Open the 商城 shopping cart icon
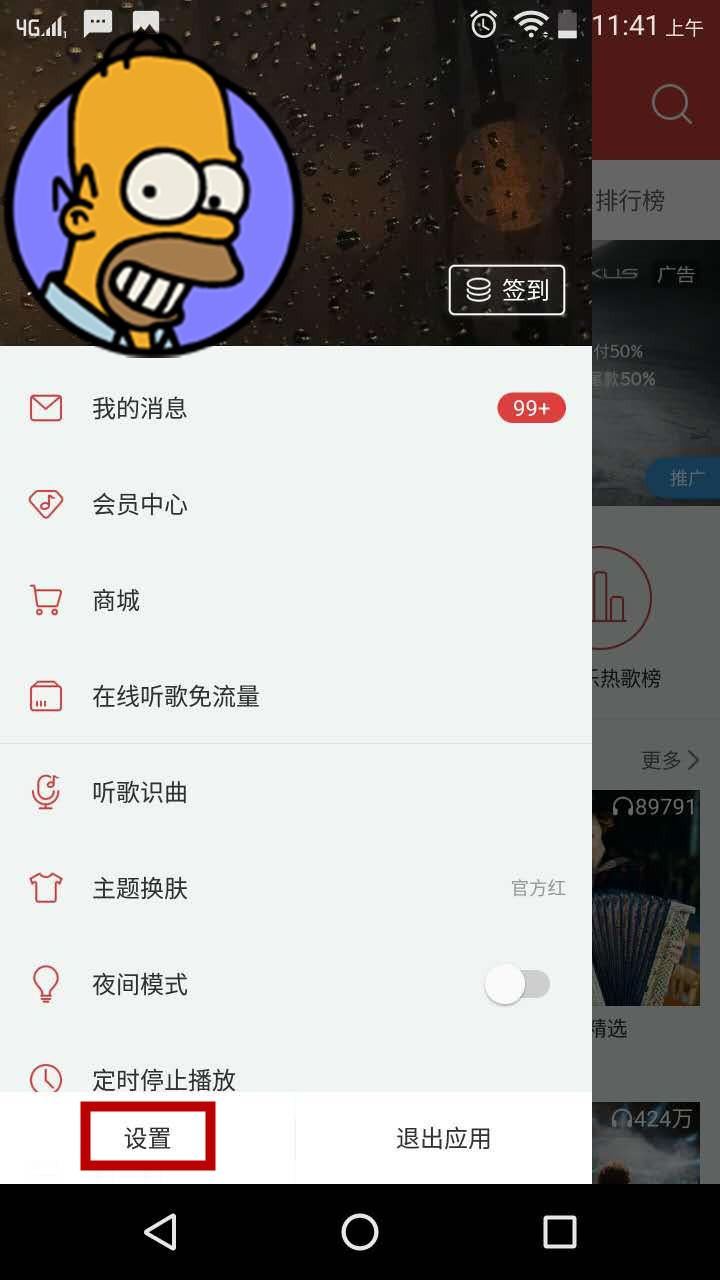Screen dimensions: 720x1280 pyautogui.click(x=45, y=600)
